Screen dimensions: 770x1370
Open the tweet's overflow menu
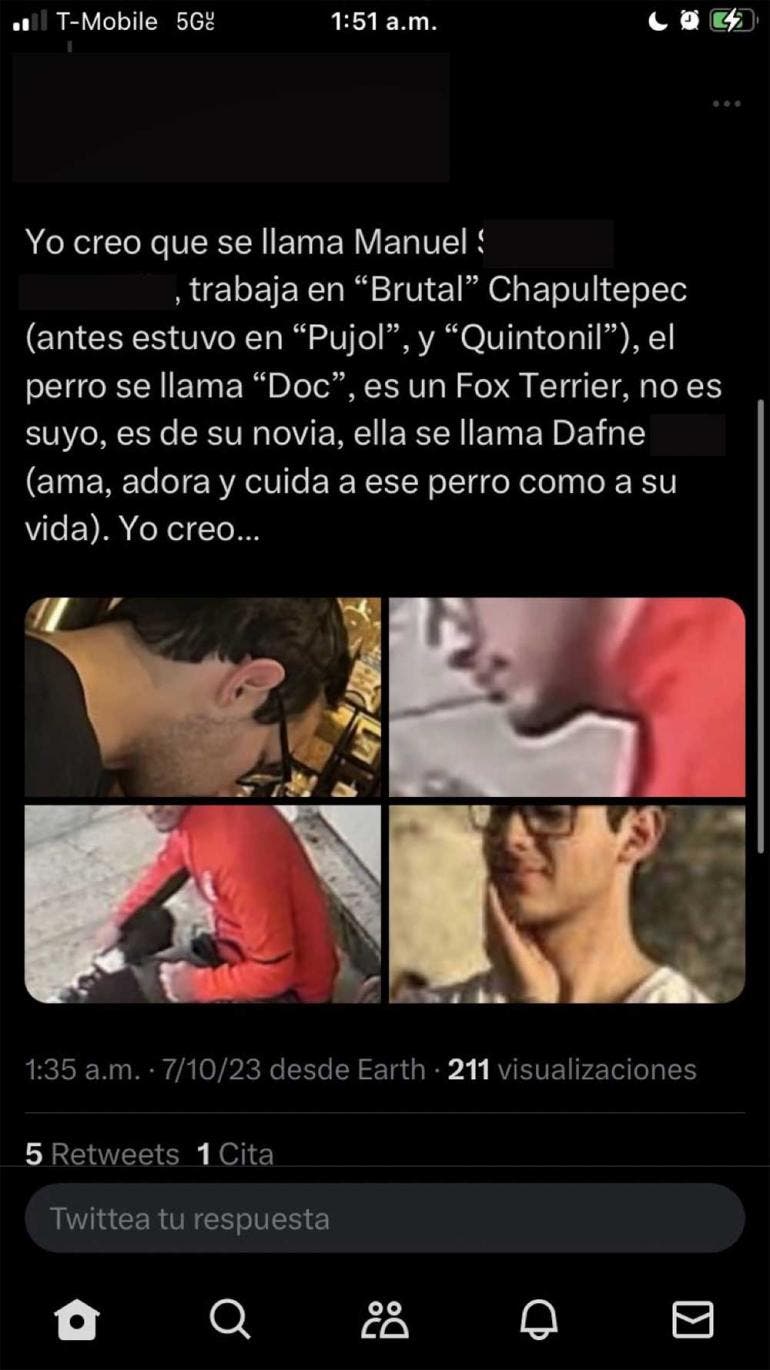[x=726, y=104]
